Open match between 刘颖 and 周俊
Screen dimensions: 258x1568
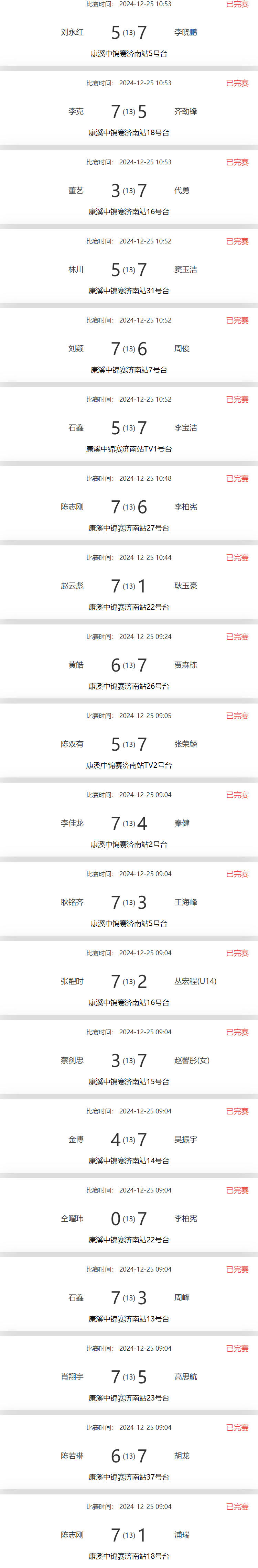coord(129,349)
